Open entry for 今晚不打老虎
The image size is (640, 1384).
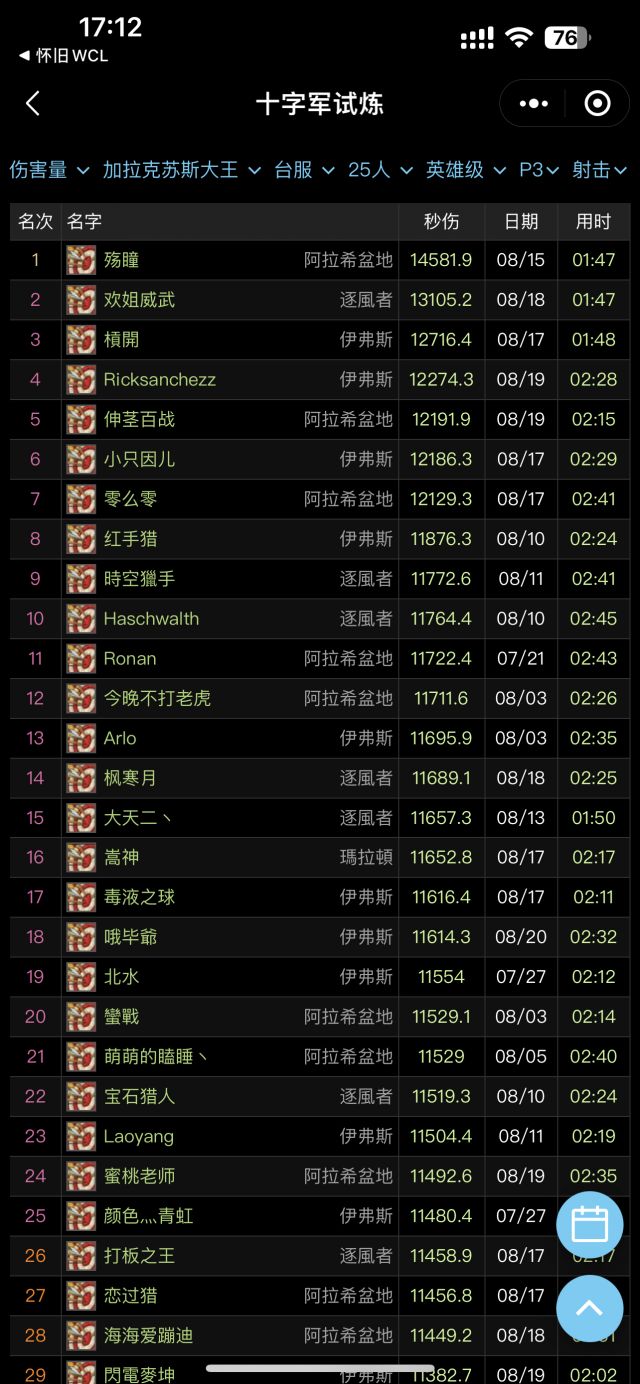(x=157, y=698)
